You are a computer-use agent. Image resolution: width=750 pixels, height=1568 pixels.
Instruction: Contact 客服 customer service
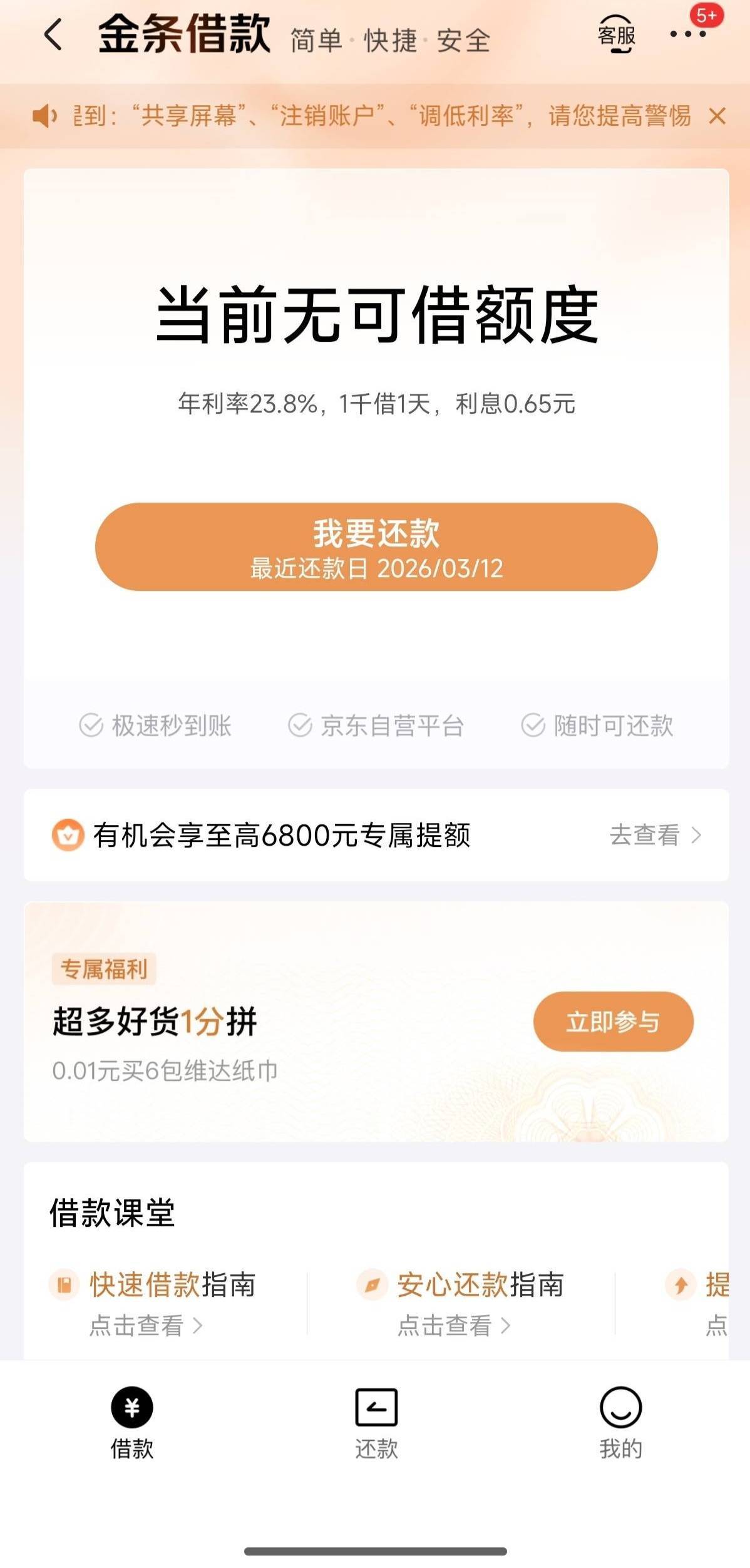pos(617,35)
